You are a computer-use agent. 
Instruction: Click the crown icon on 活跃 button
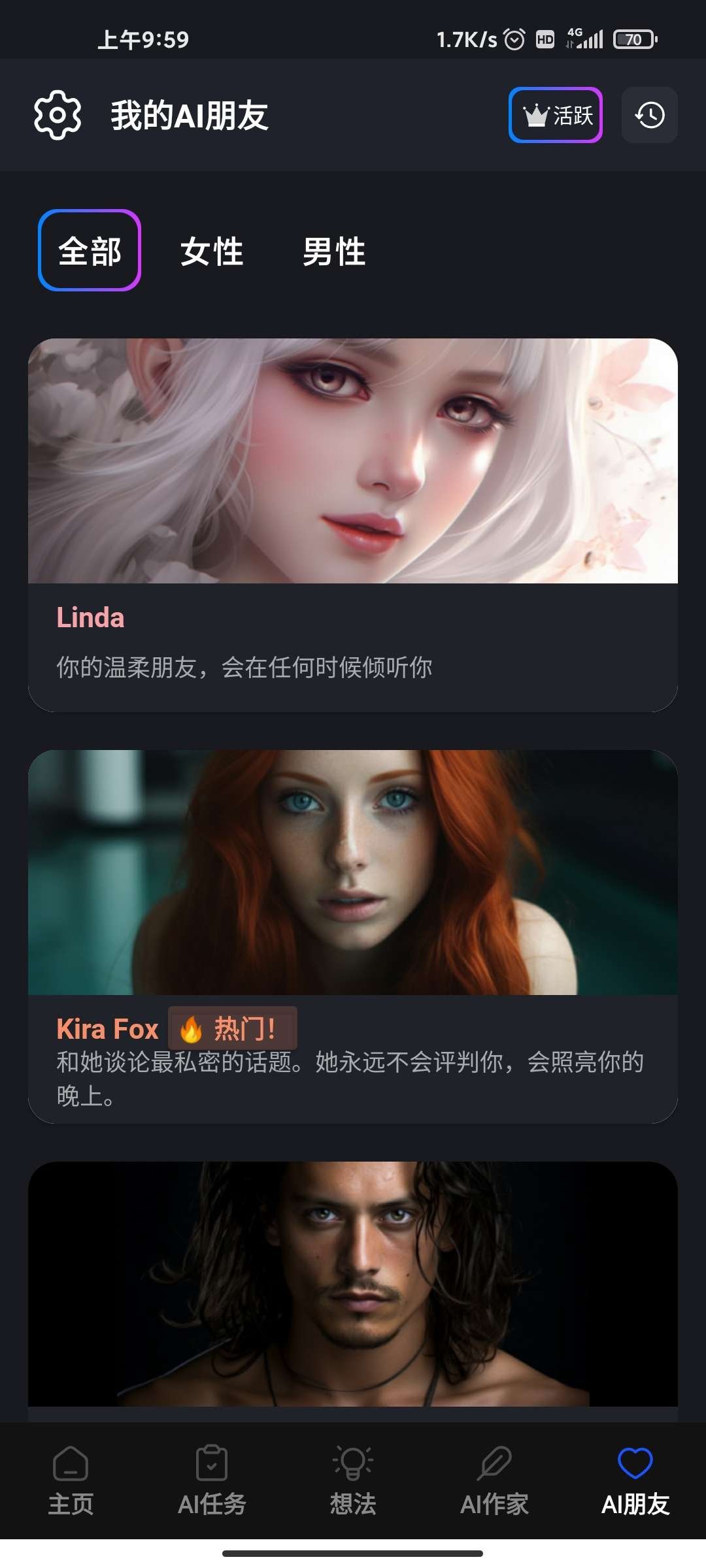point(536,115)
